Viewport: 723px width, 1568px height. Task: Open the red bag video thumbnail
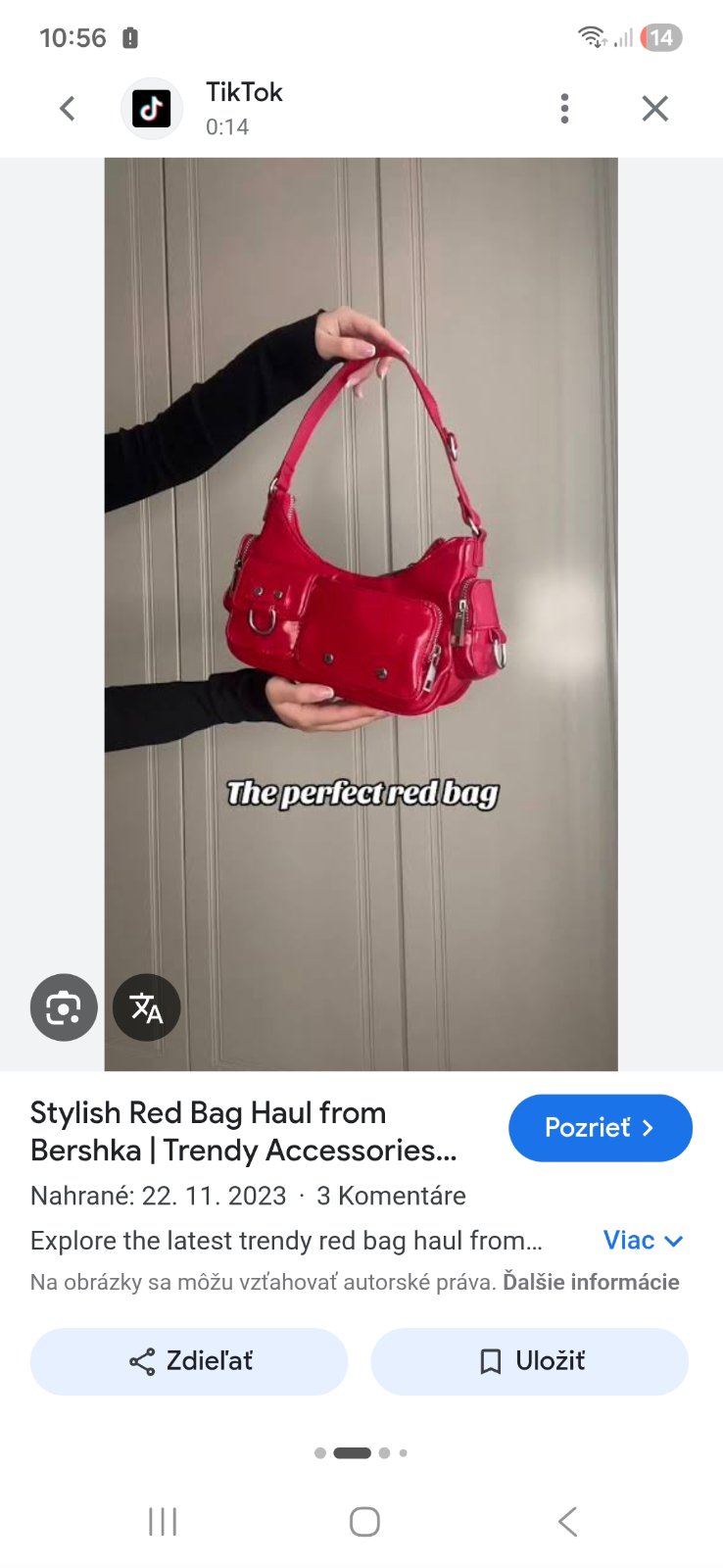click(361, 588)
